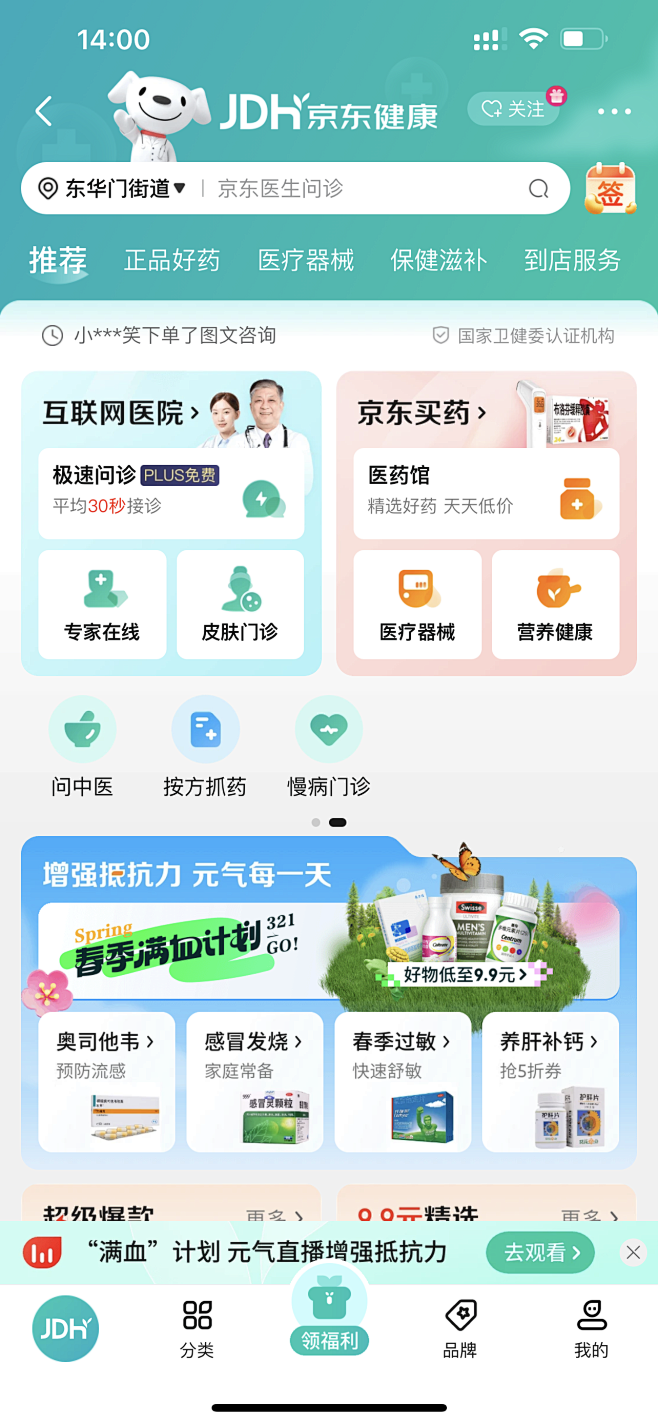Switch to the 保健滋补 tab
The width and height of the screenshot is (658, 1424).
click(438, 261)
